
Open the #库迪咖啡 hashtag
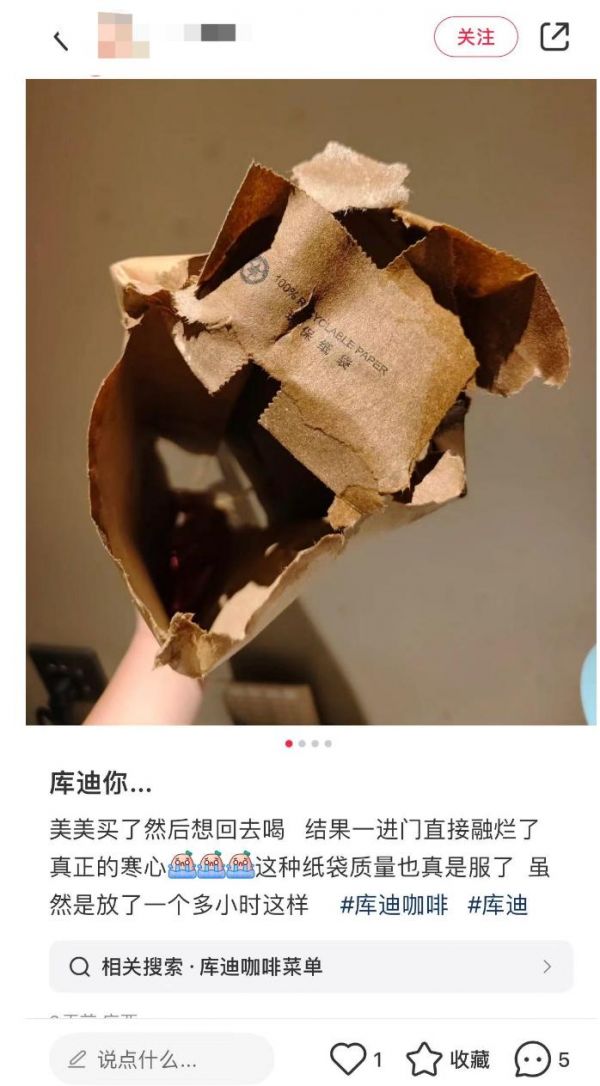point(395,906)
